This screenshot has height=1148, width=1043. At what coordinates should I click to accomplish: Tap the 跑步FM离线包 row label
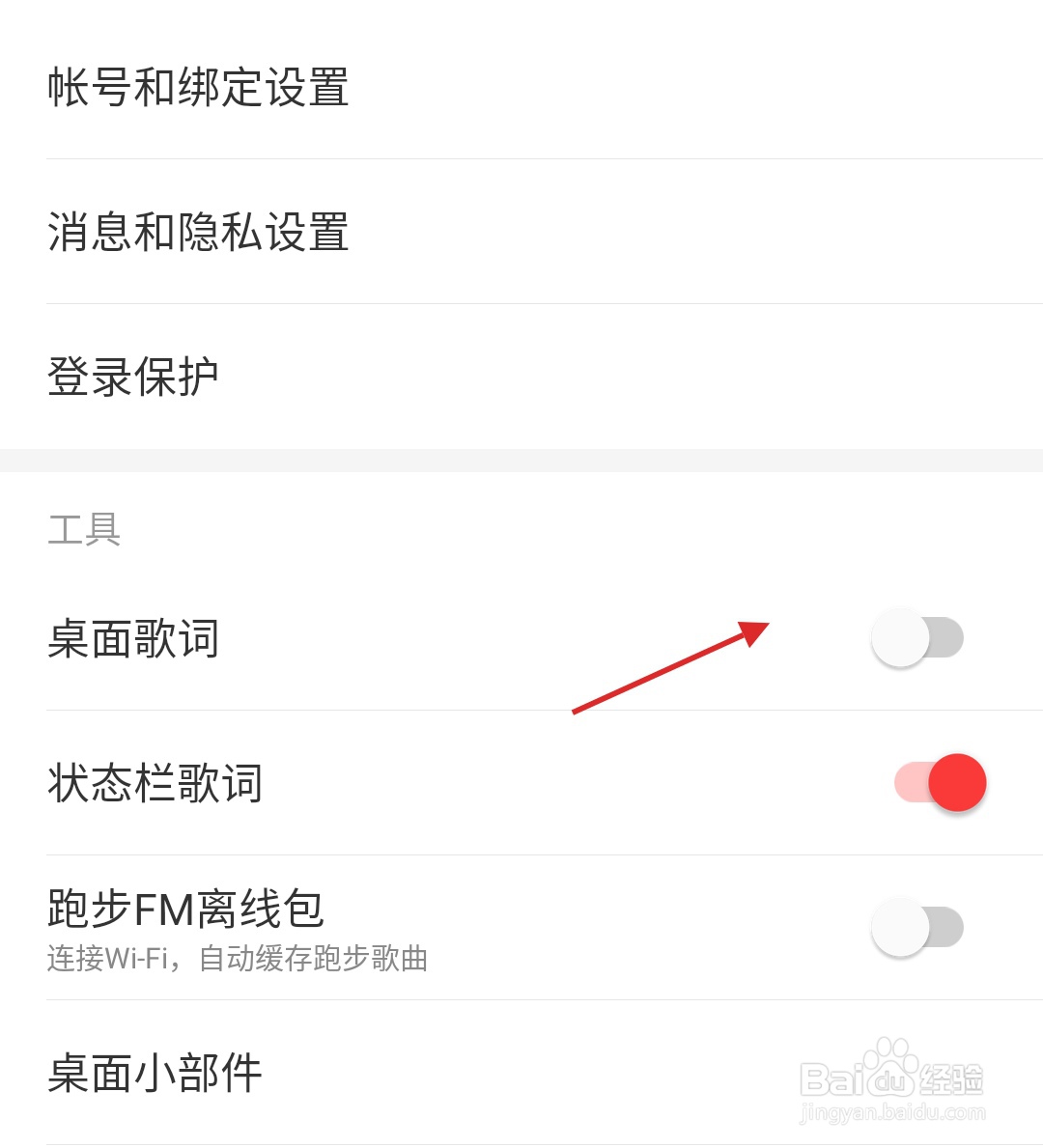pos(183,908)
